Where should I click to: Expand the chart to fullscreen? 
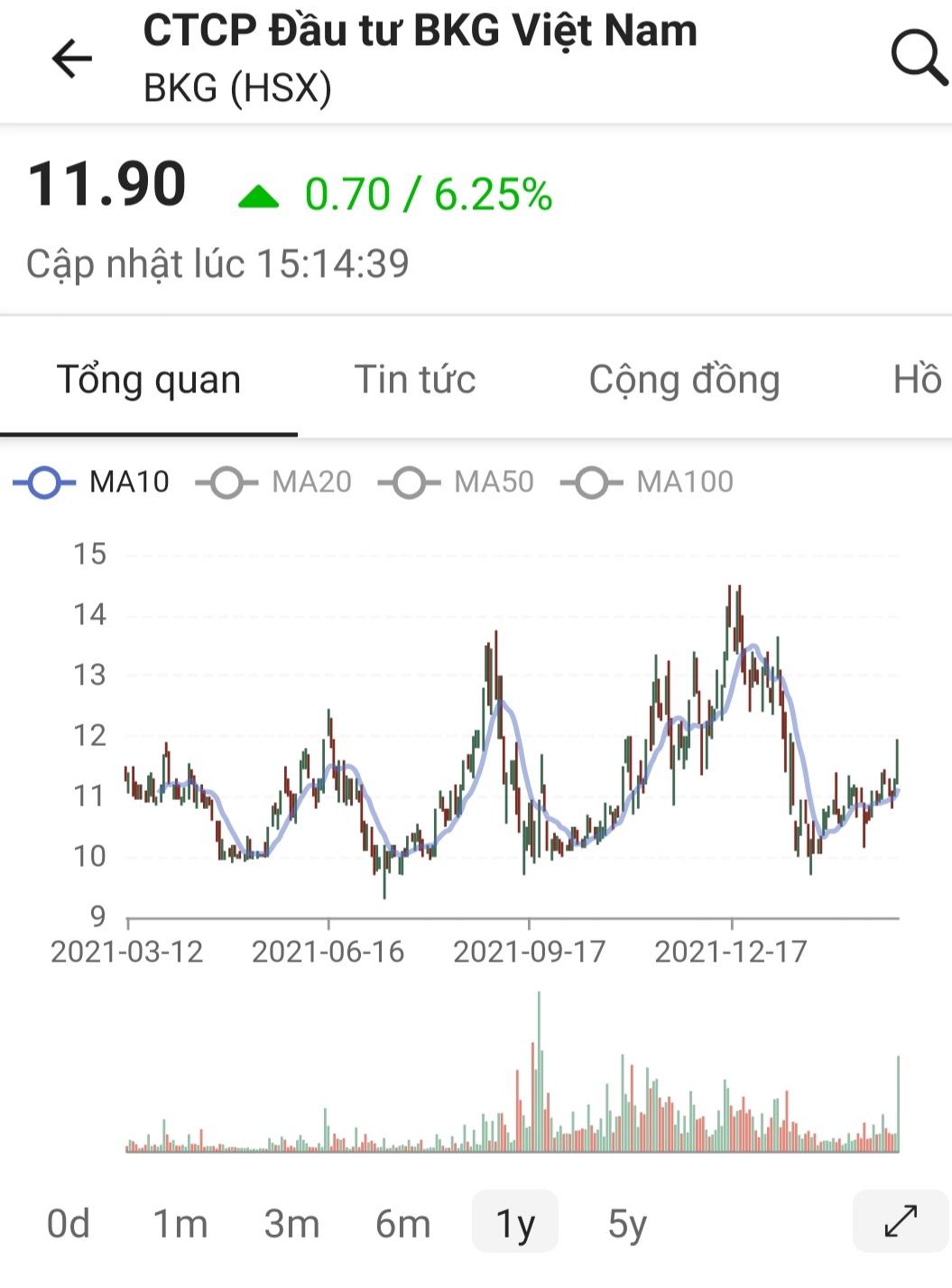901,1222
